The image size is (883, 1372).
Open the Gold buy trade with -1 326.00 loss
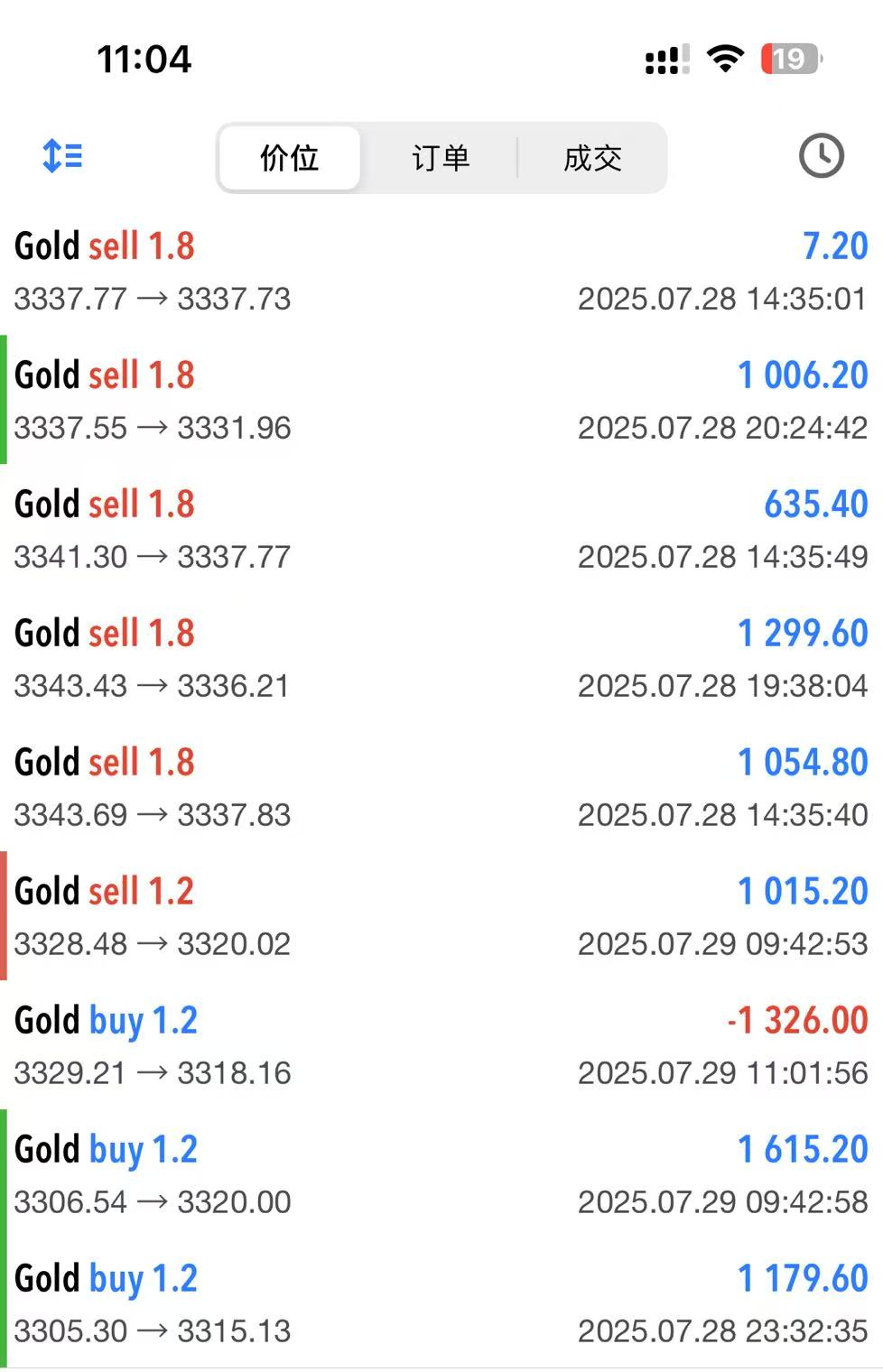(441, 1045)
